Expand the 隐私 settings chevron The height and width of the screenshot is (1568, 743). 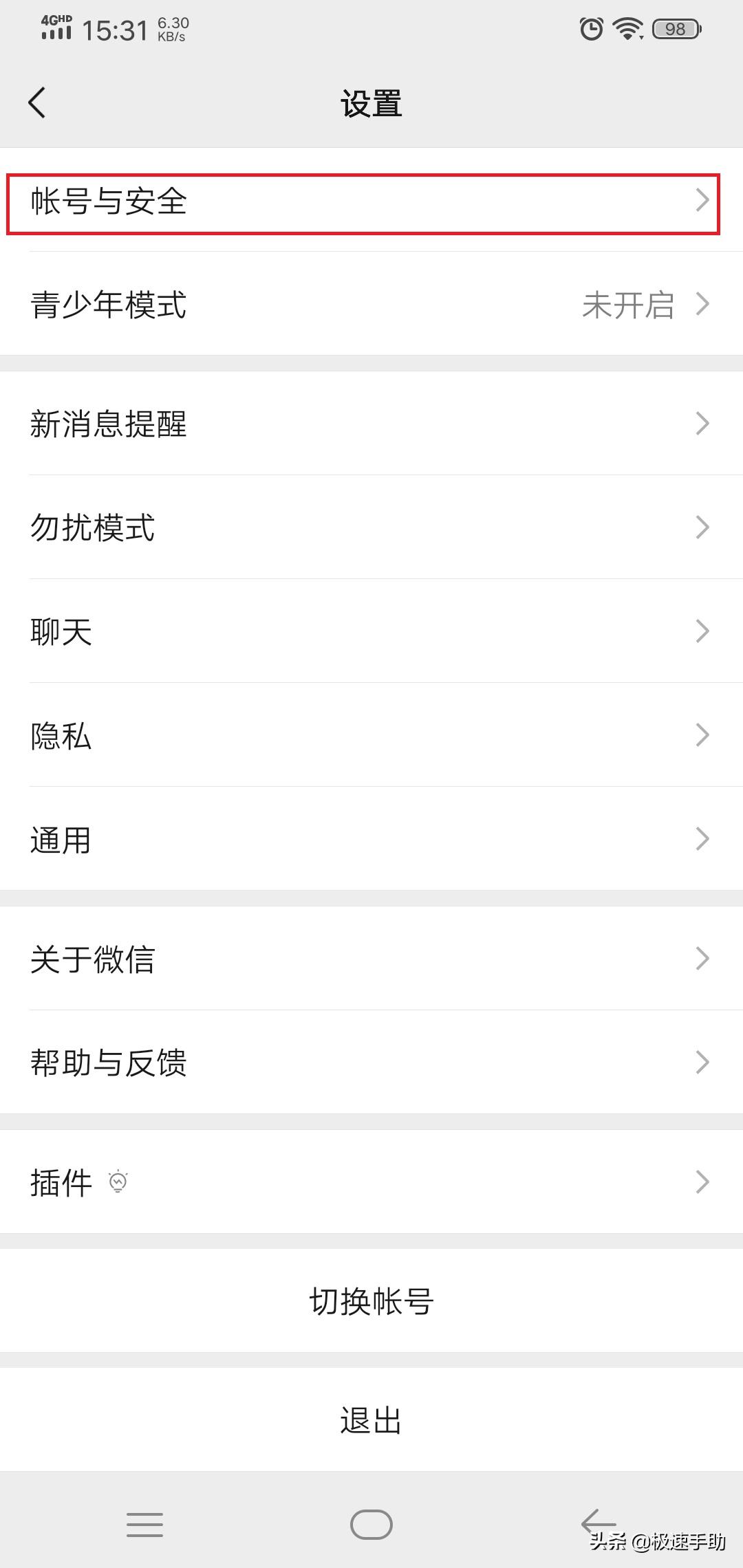point(703,734)
